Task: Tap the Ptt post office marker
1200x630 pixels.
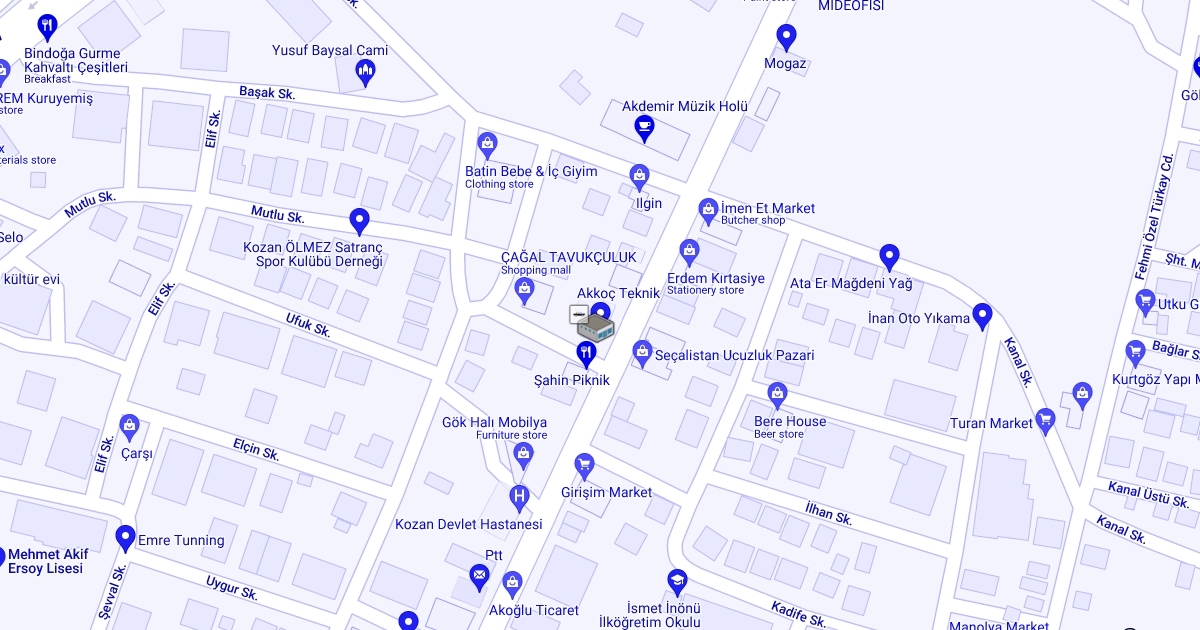Action: [x=479, y=575]
